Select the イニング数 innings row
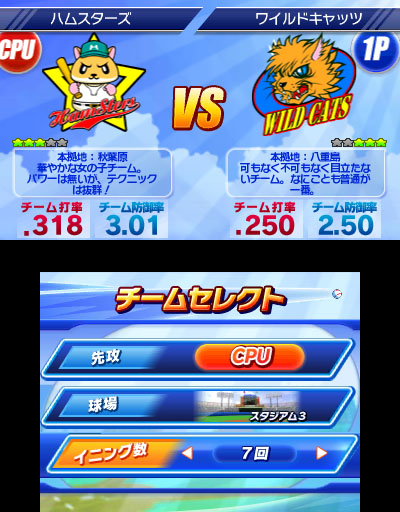Screen dimensions: 400x512 click(x=201, y=455)
